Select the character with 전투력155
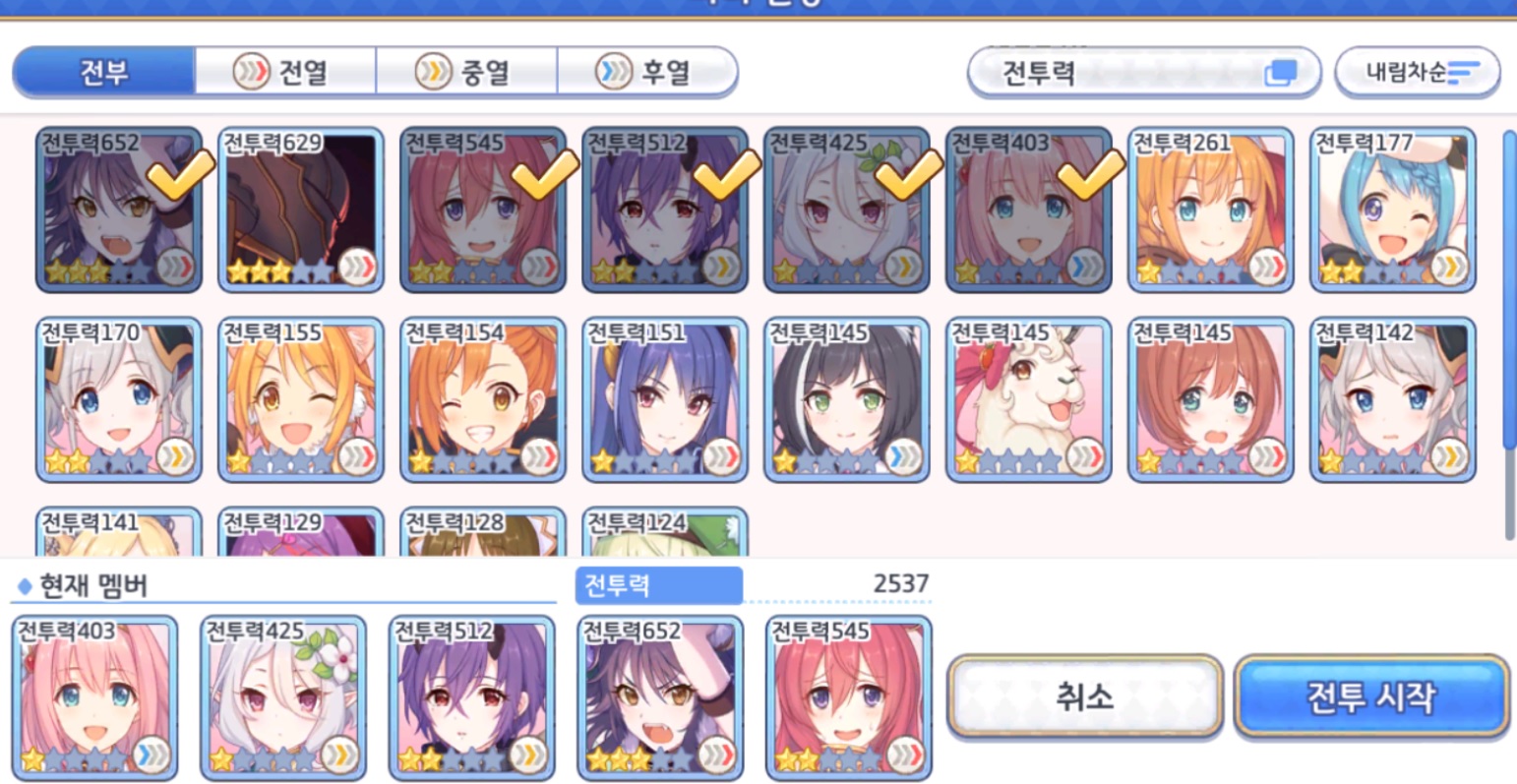Image resolution: width=1517 pixels, height=784 pixels. click(301, 400)
